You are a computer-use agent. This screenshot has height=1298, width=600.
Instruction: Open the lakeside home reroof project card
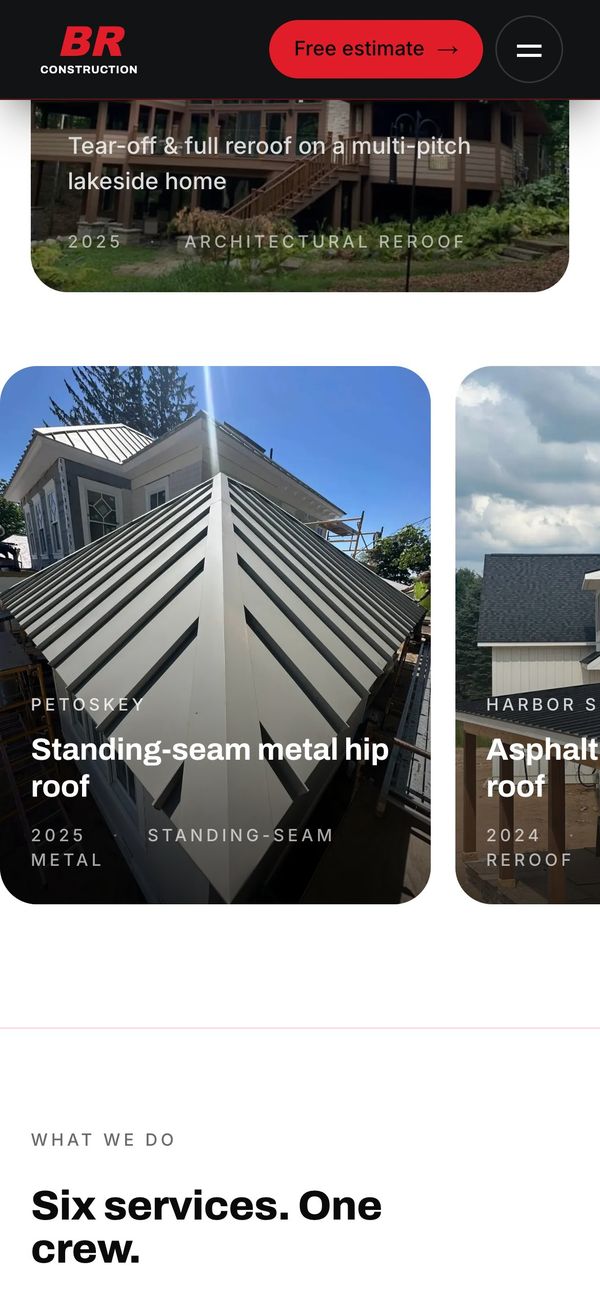click(x=300, y=196)
